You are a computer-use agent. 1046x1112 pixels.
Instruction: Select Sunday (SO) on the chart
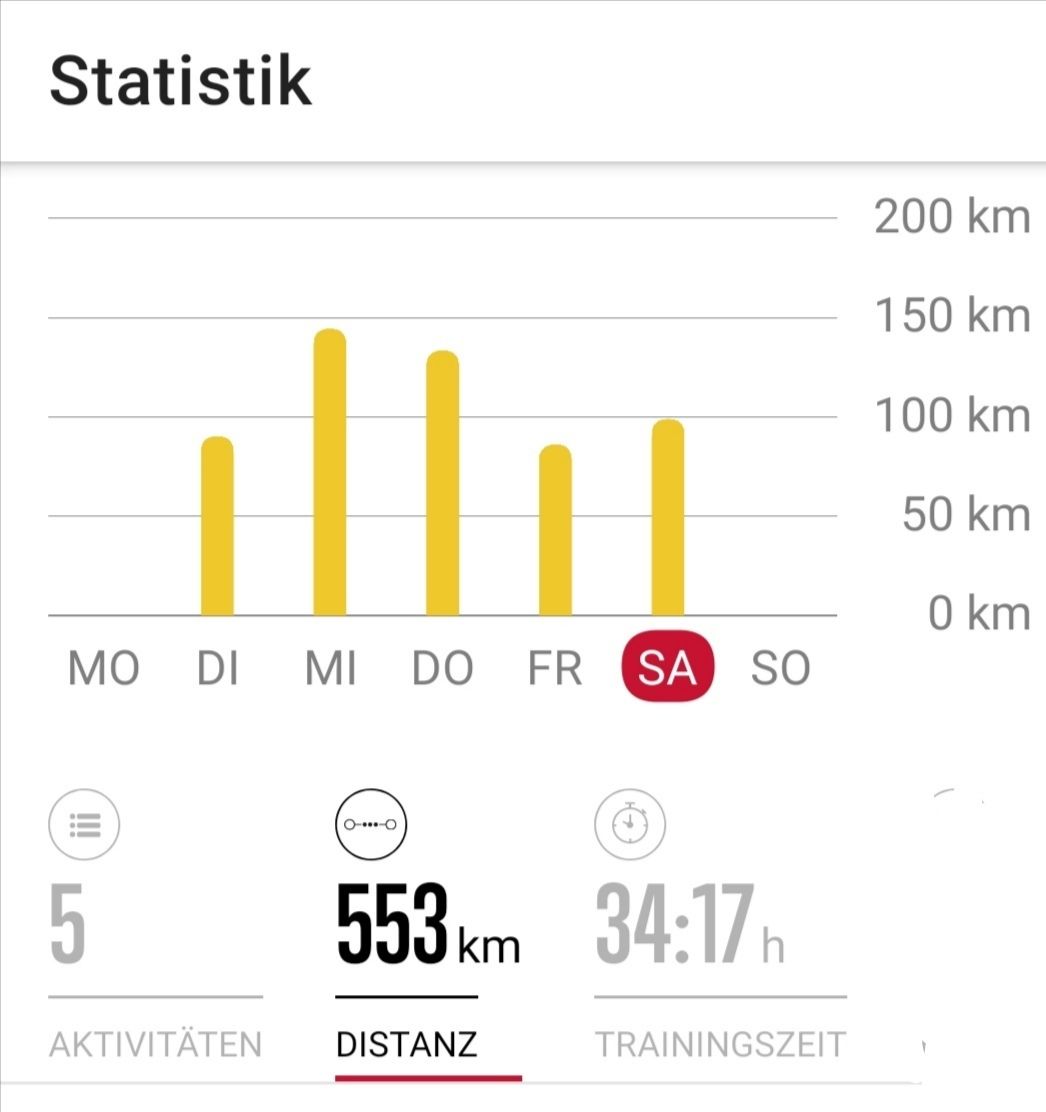pyautogui.click(x=780, y=669)
